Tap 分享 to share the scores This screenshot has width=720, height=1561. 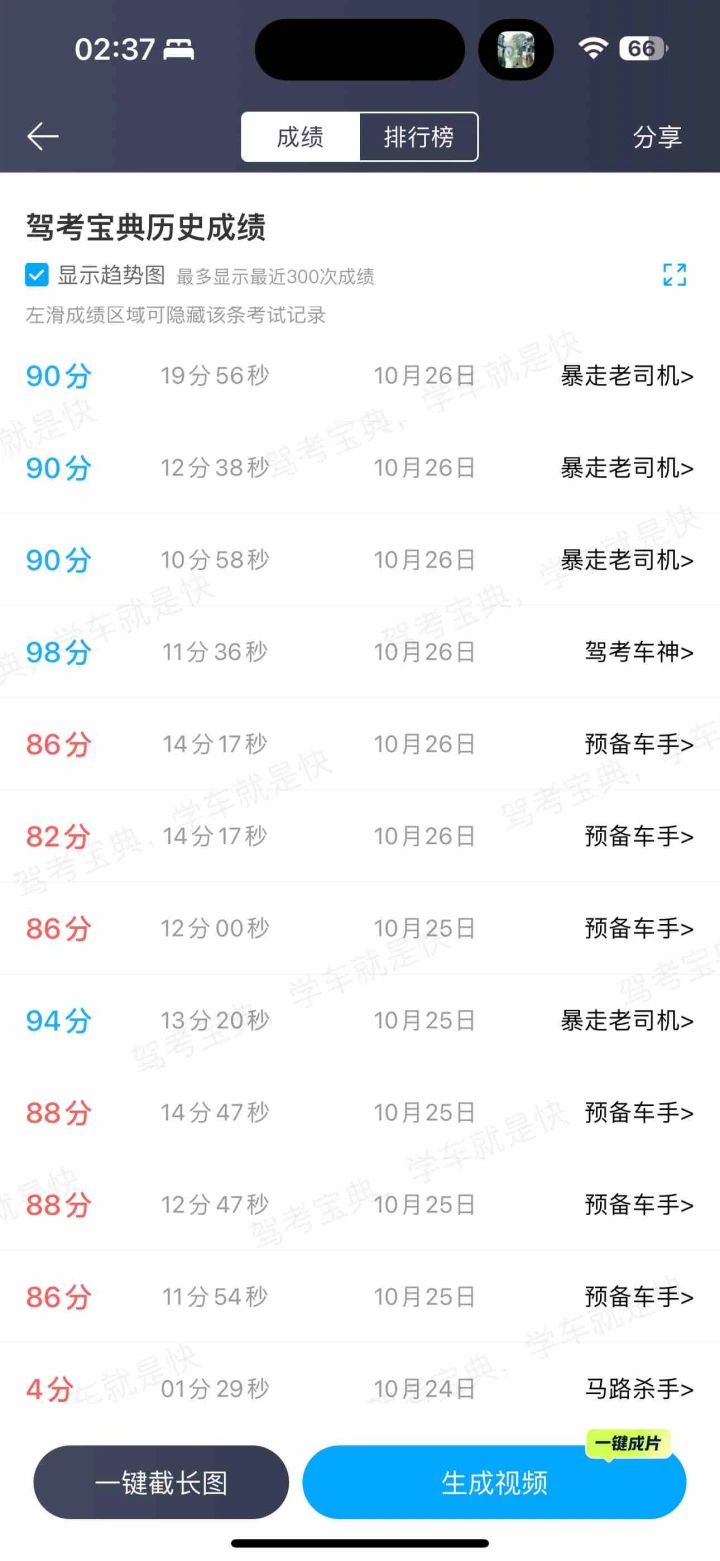657,137
